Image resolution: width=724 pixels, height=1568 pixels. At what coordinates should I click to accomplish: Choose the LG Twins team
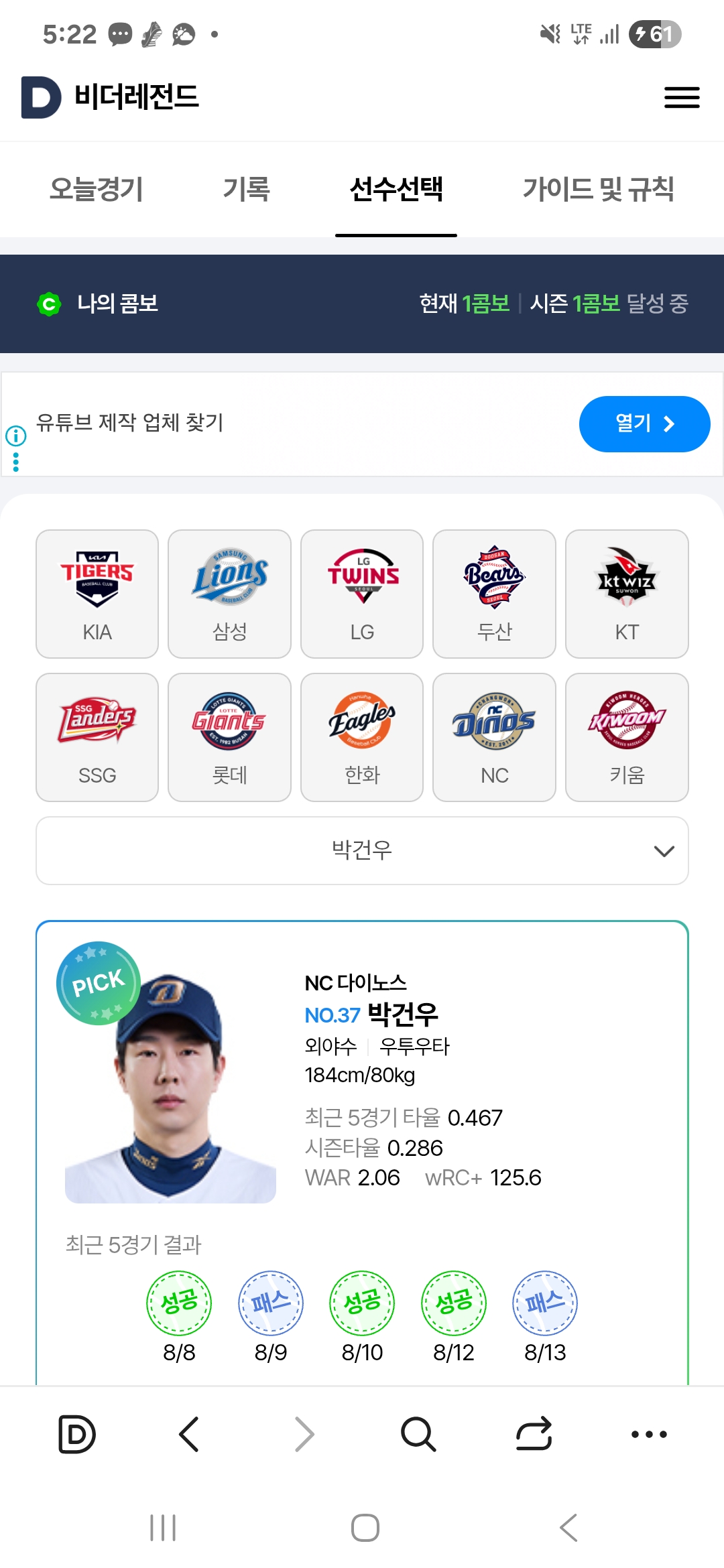(x=362, y=594)
